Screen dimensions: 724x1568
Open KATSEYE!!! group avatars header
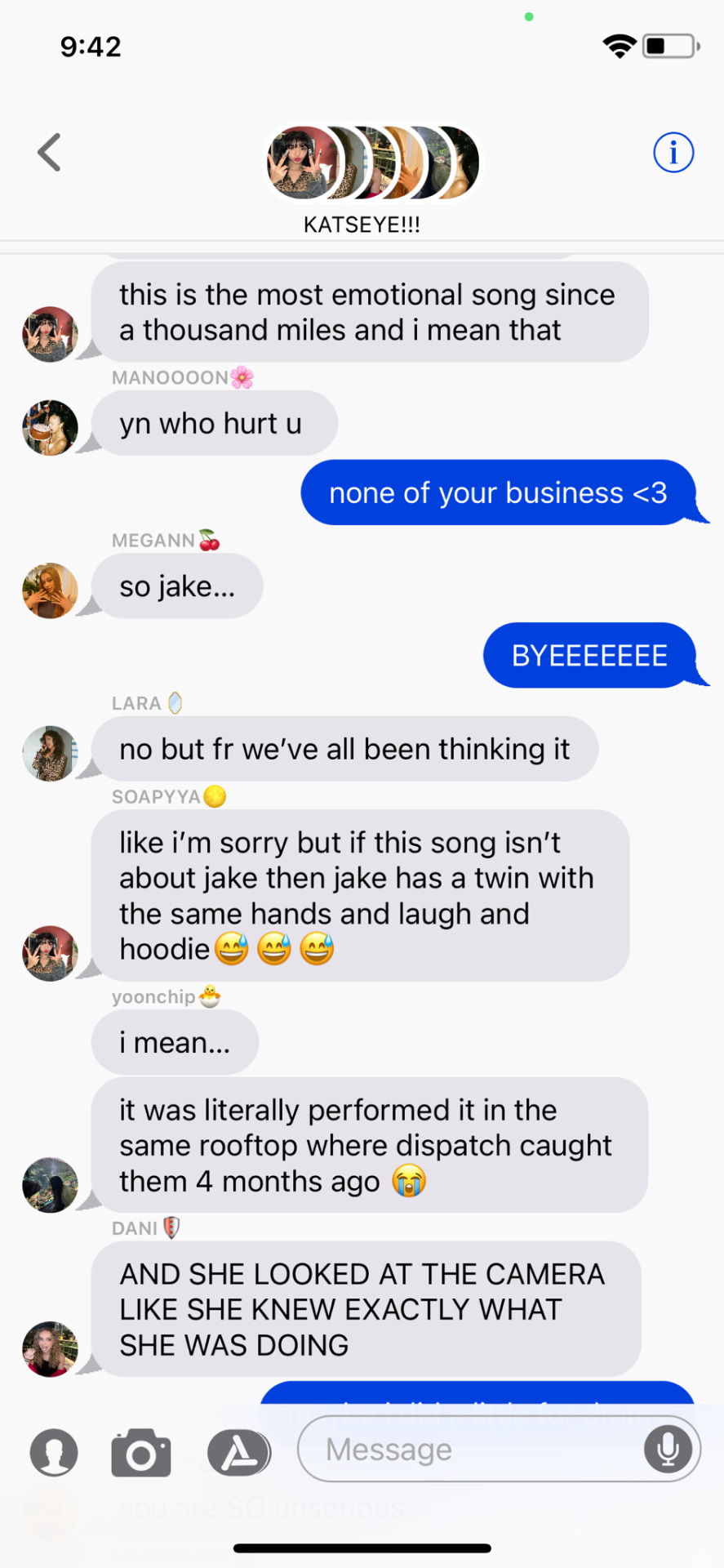coord(372,163)
